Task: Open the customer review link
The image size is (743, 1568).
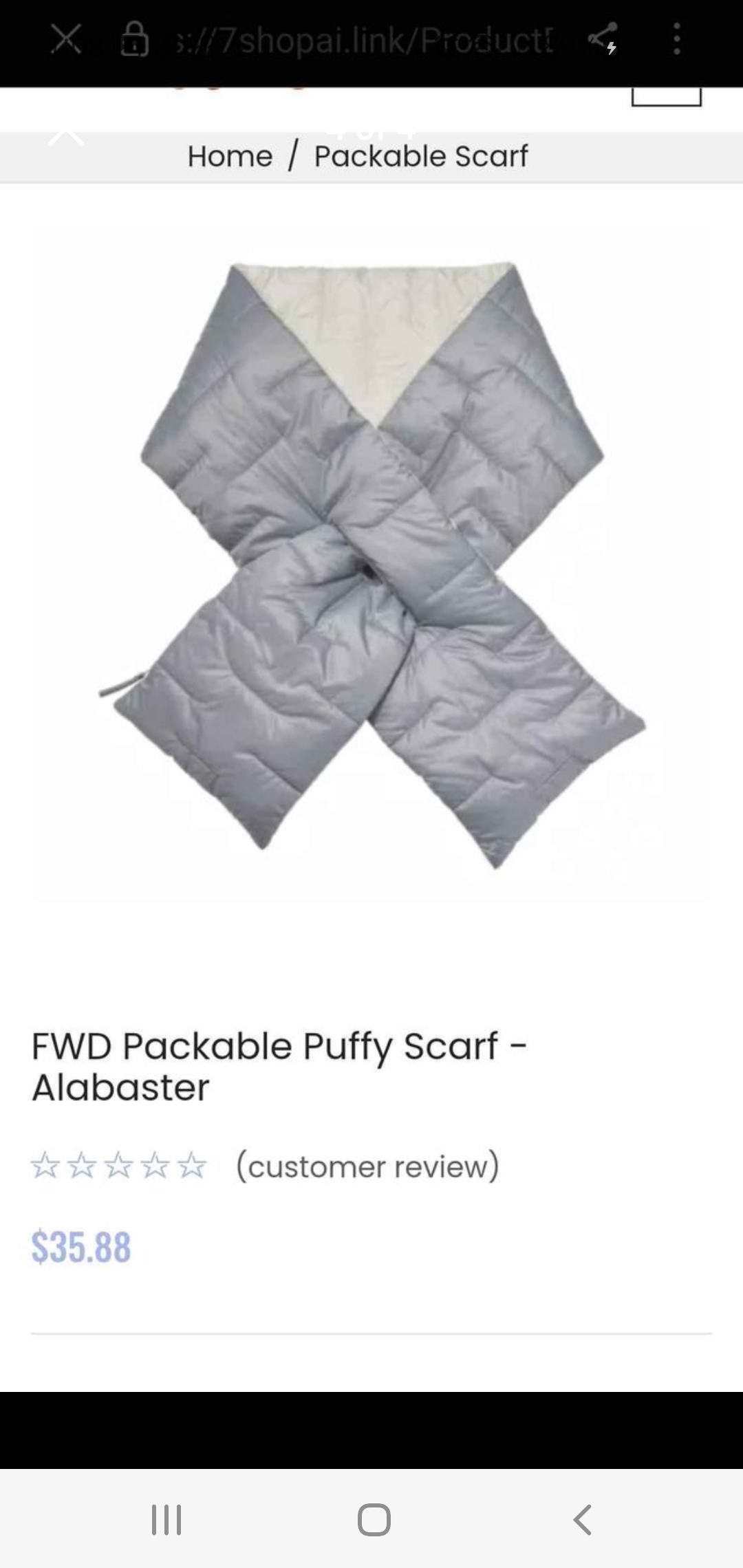Action: [367, 1166]
